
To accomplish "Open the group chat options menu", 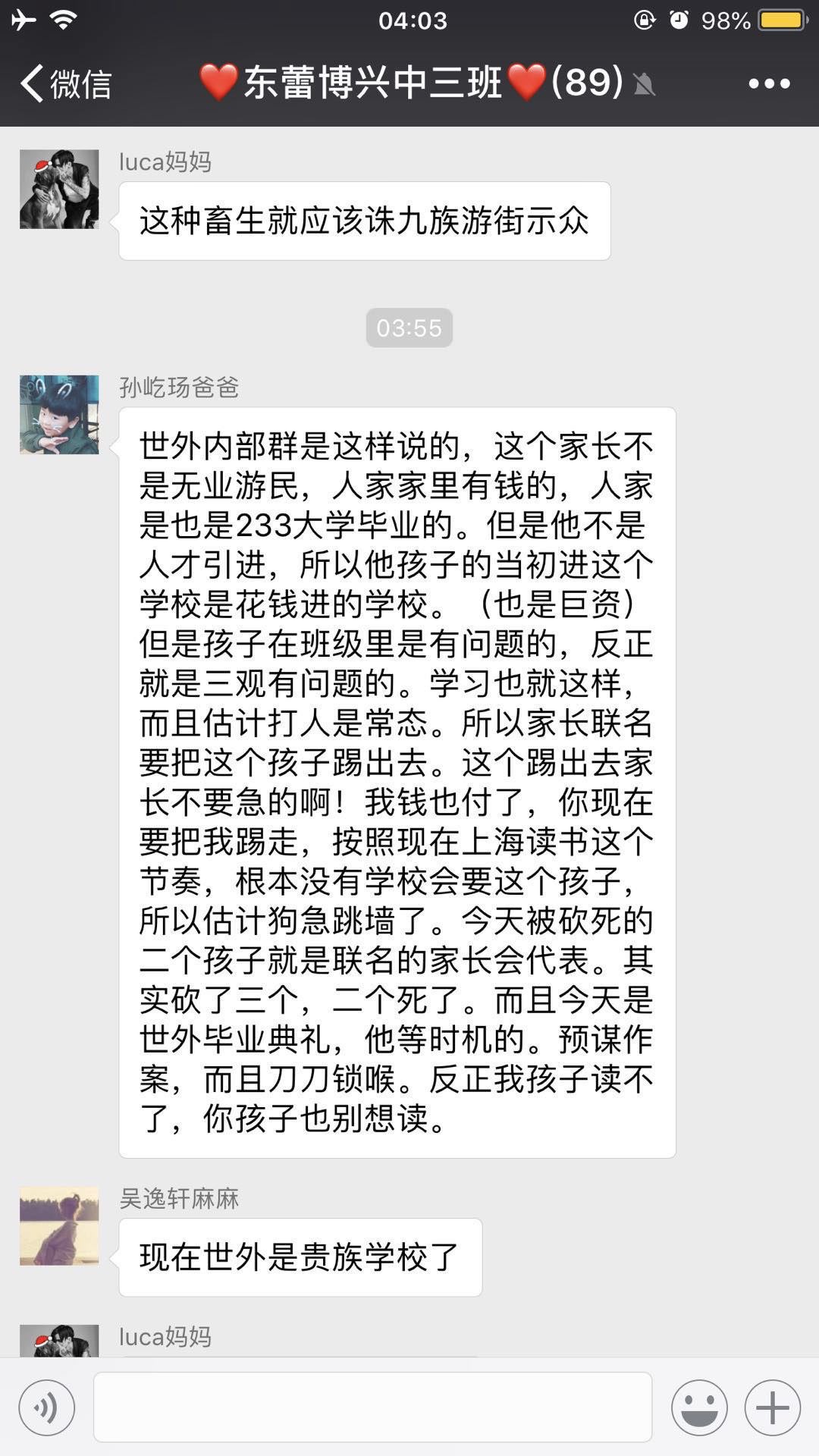I will coord(769,83).
